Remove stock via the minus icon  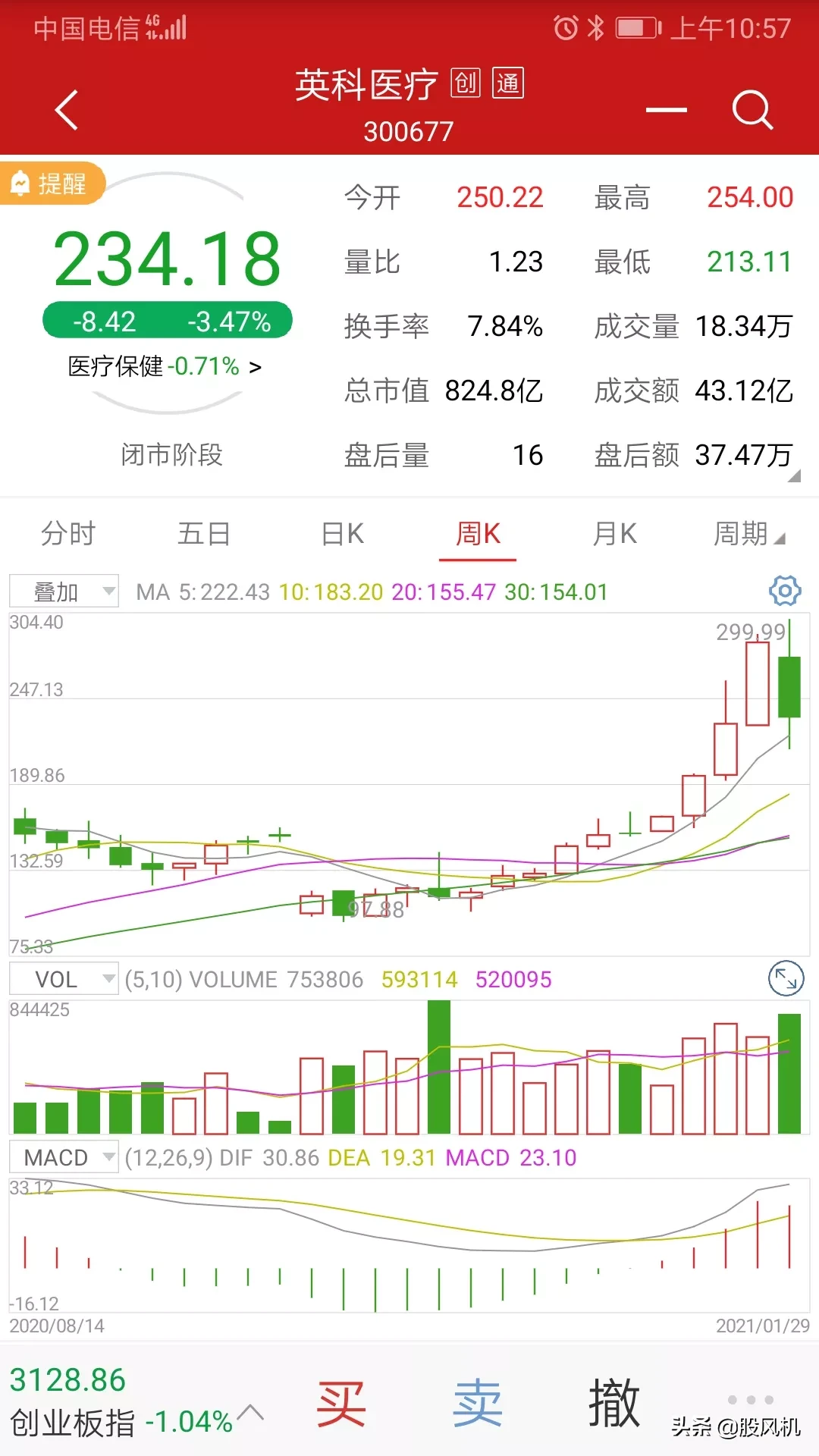[666, 110]
